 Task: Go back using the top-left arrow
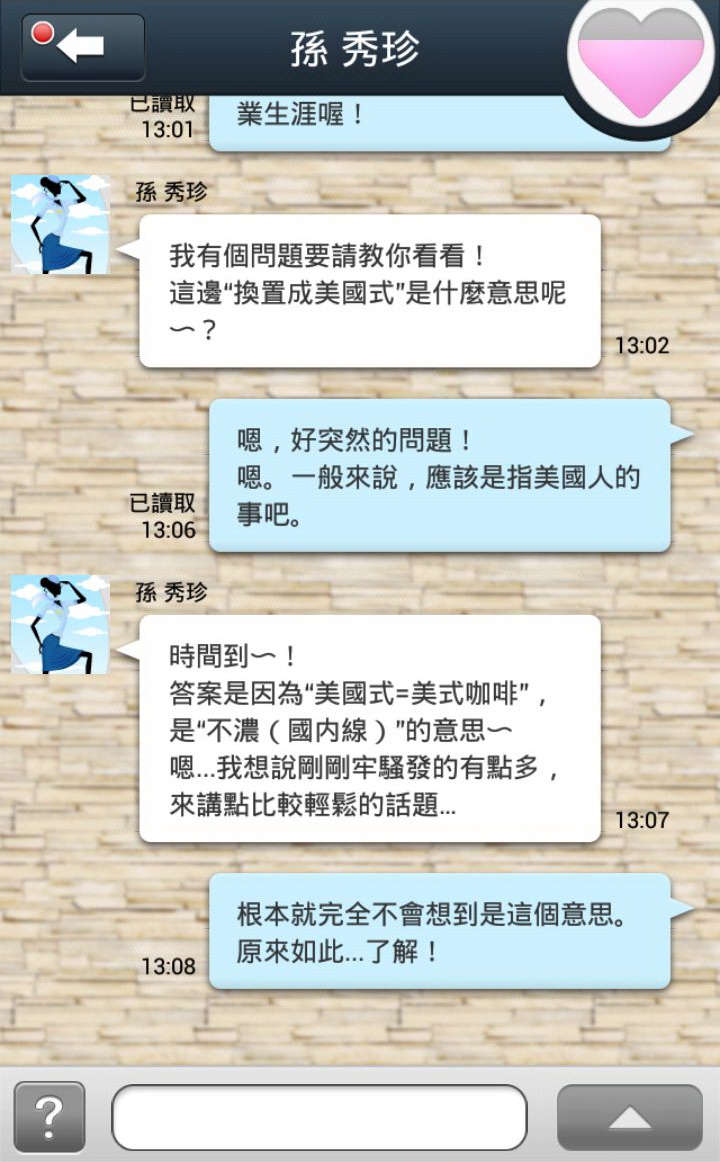(83, 46)
